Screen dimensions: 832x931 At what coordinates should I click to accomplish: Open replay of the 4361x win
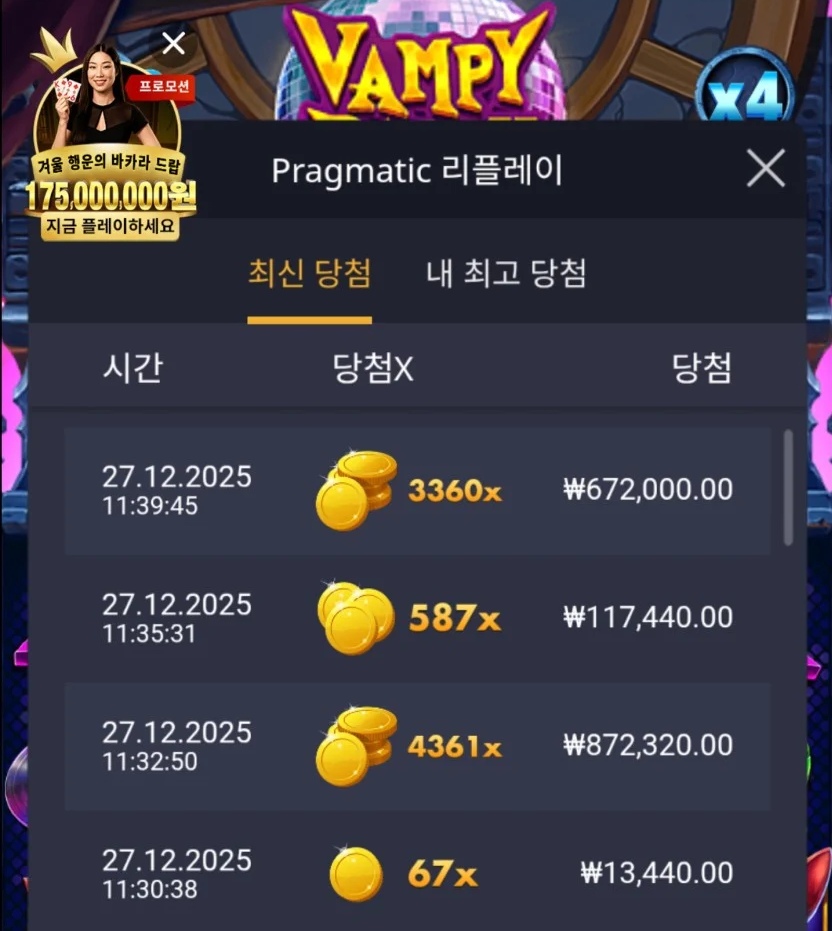click(417, 746)
